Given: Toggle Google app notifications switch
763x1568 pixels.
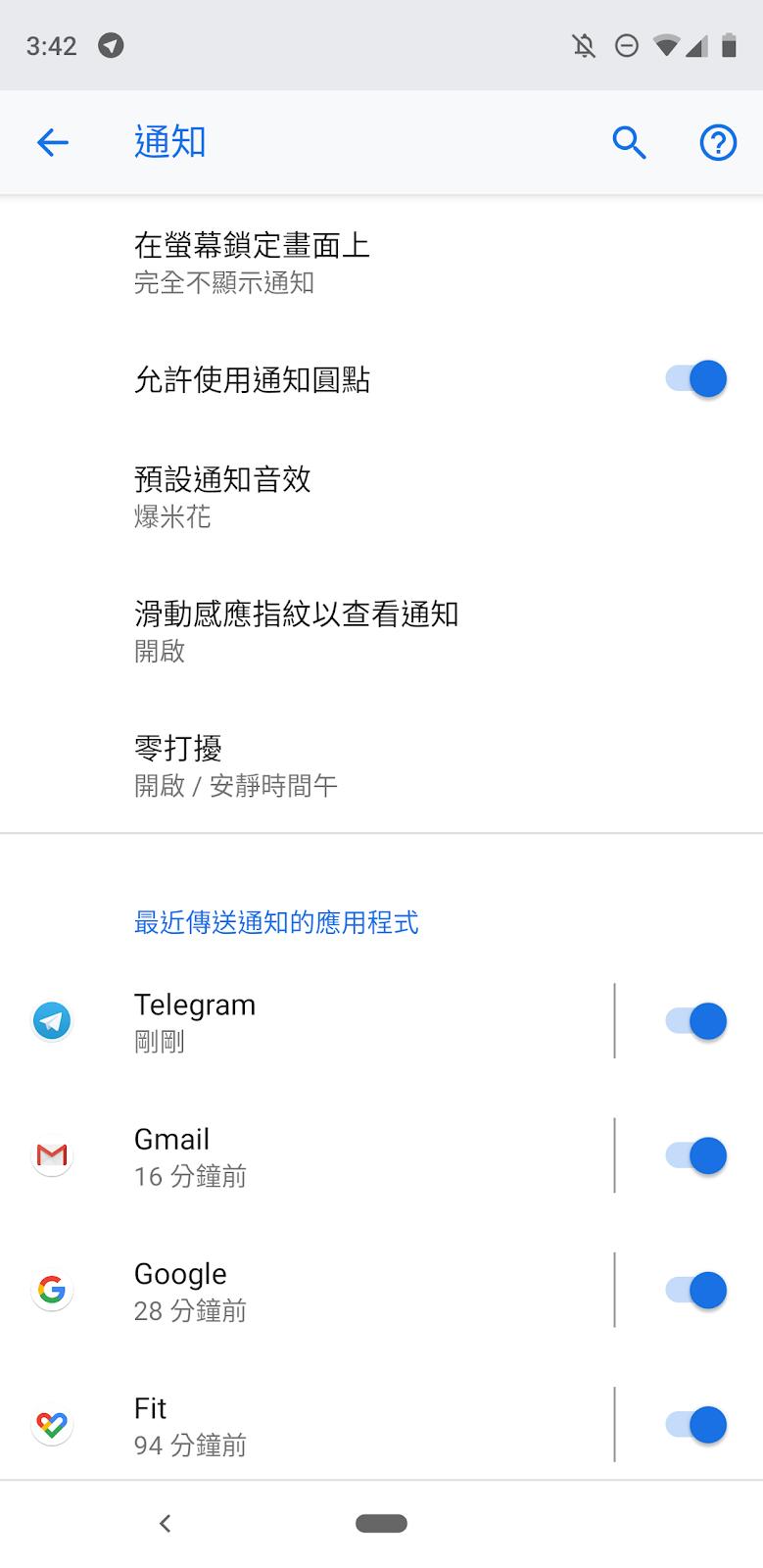Looking at the screenshot, I should click(x=695, y=1290).
